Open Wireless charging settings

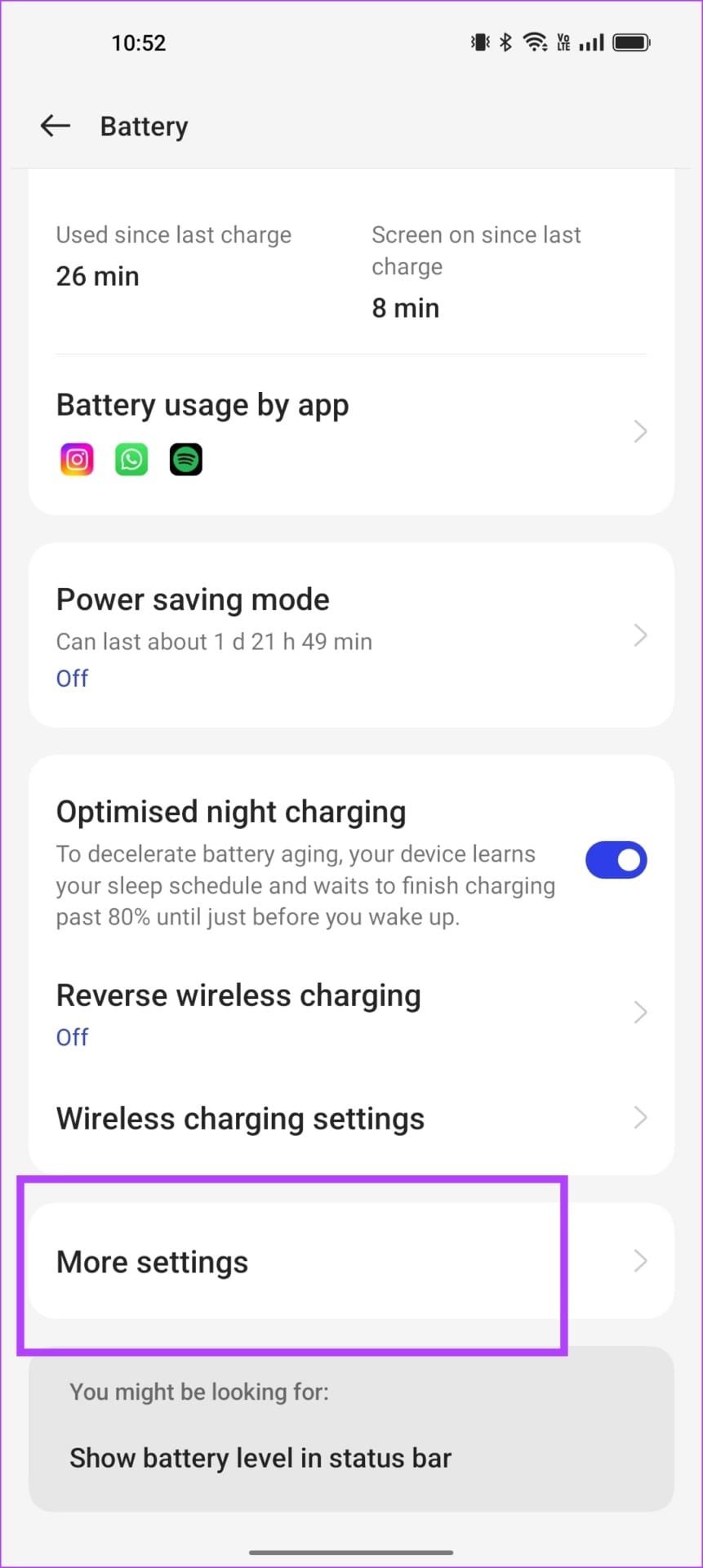pos(351,1118)
